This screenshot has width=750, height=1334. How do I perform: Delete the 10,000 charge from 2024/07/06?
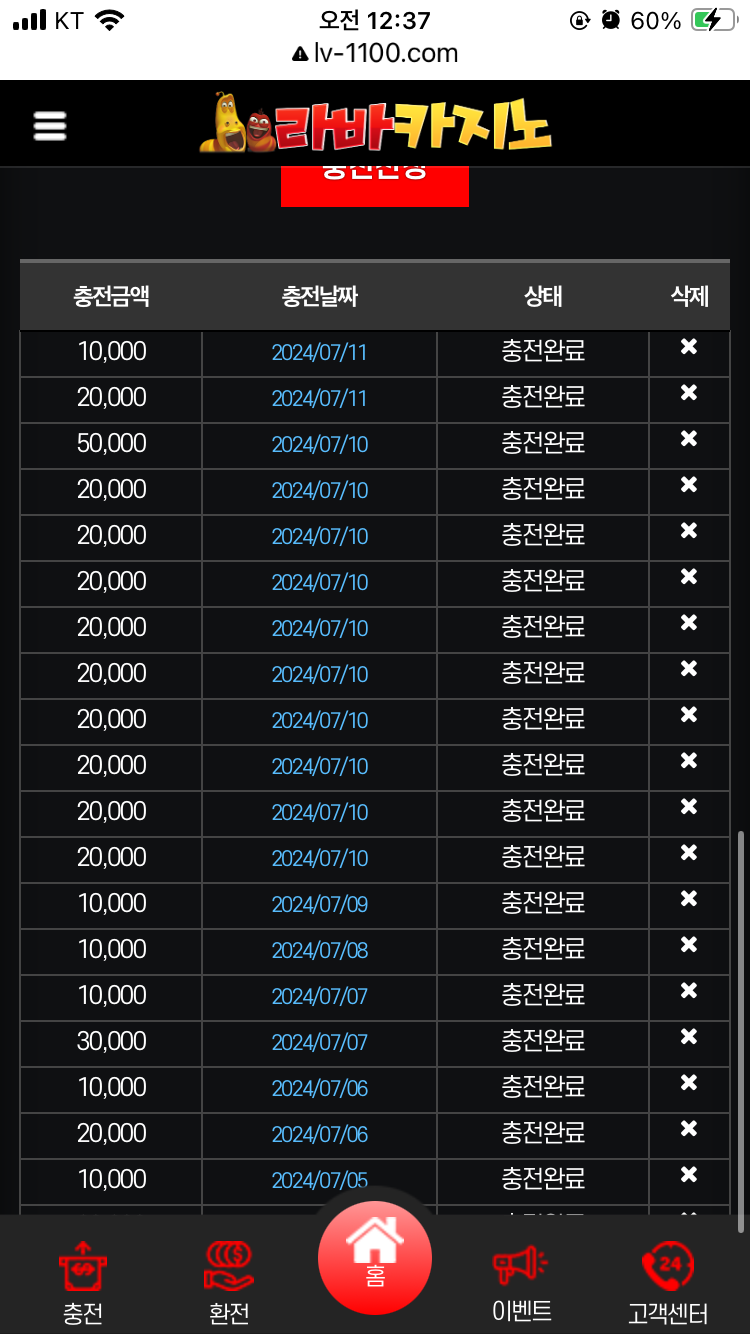[x=688, y=1083]
